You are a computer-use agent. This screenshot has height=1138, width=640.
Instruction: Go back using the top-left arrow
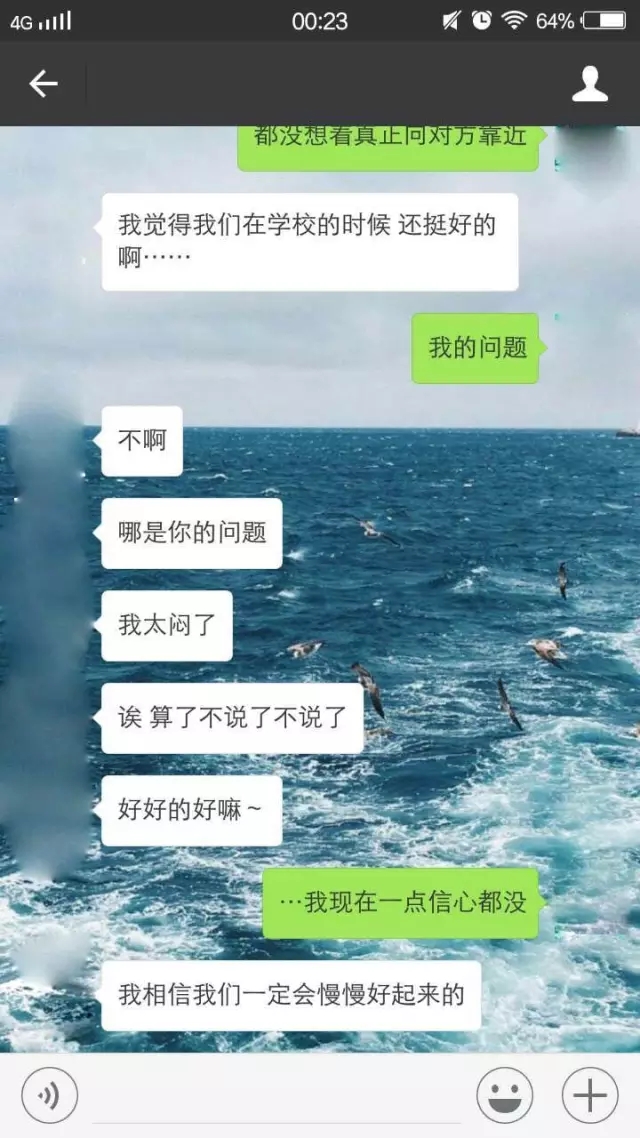[x=43, y=84]
